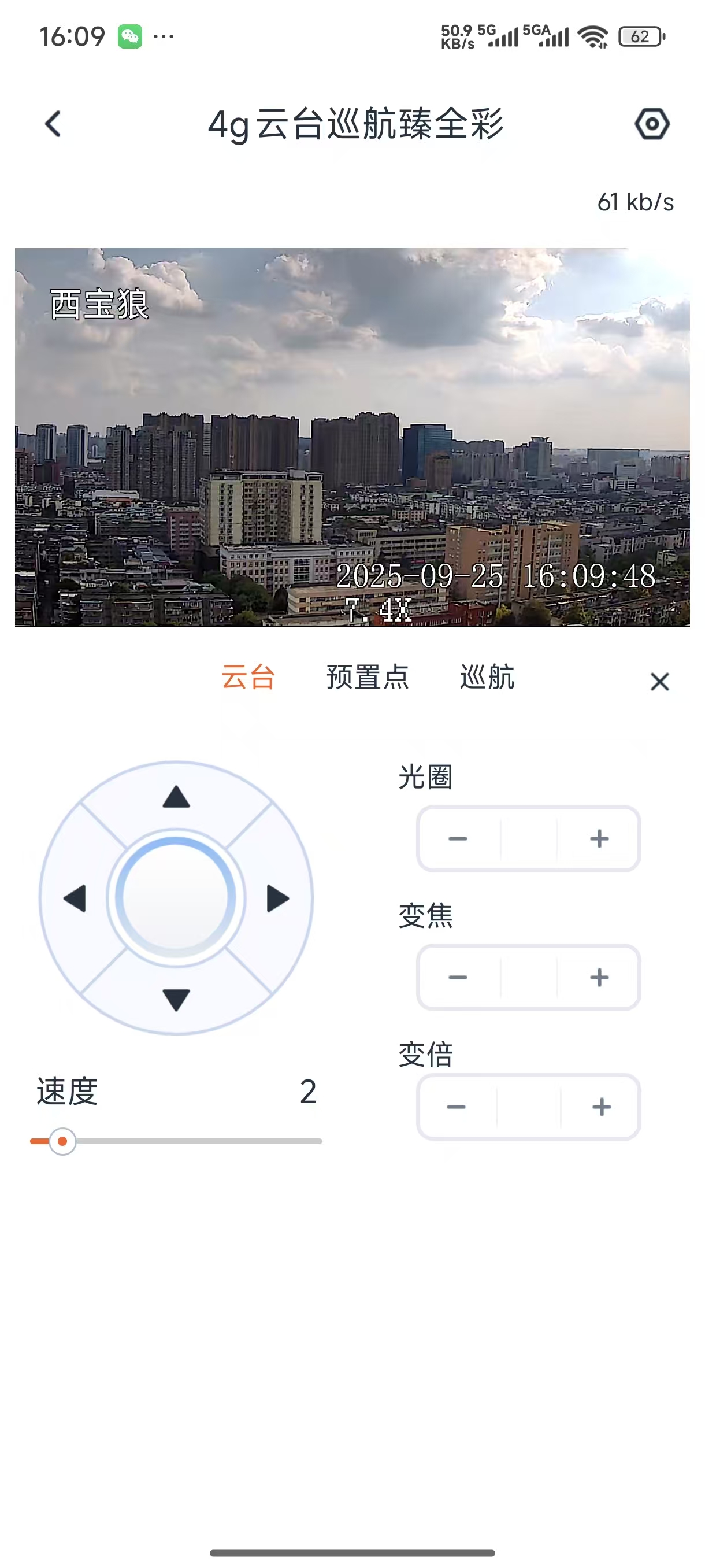Open the camera settings hexagon icon
The image size is (705, 1568).
pyautogui.click(x=652, y=124)
